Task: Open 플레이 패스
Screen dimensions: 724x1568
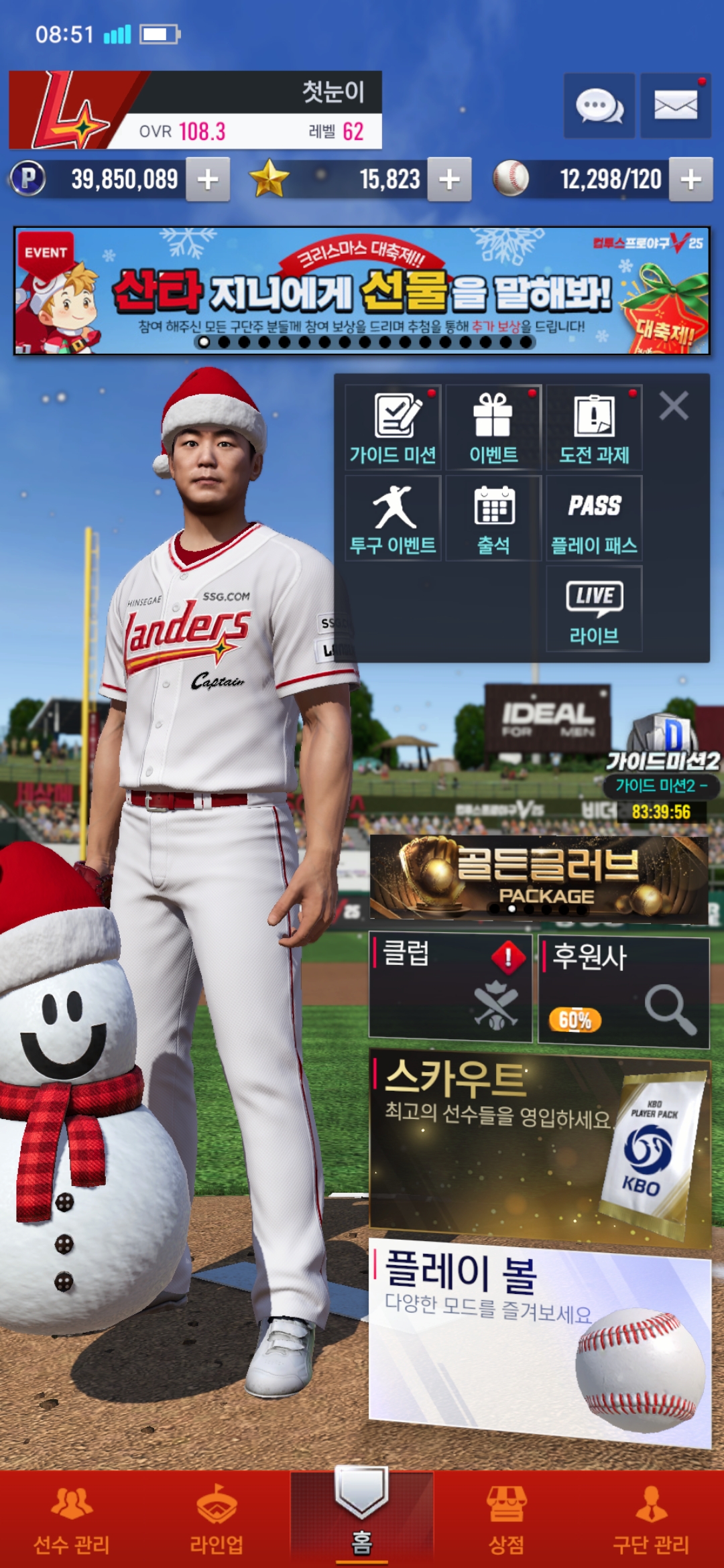Action: [x=594, y=518]
